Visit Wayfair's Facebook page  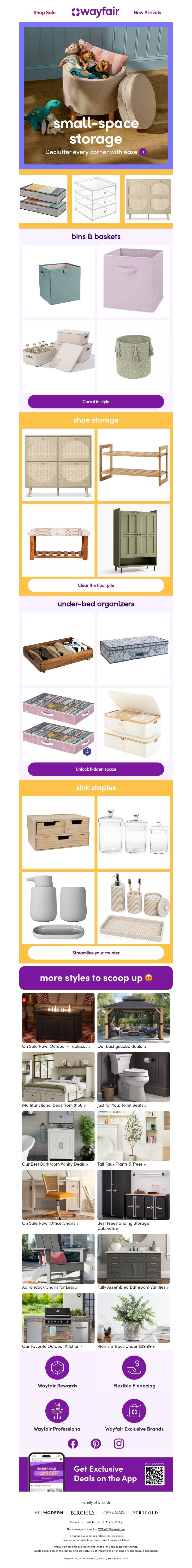(73, 1444)
